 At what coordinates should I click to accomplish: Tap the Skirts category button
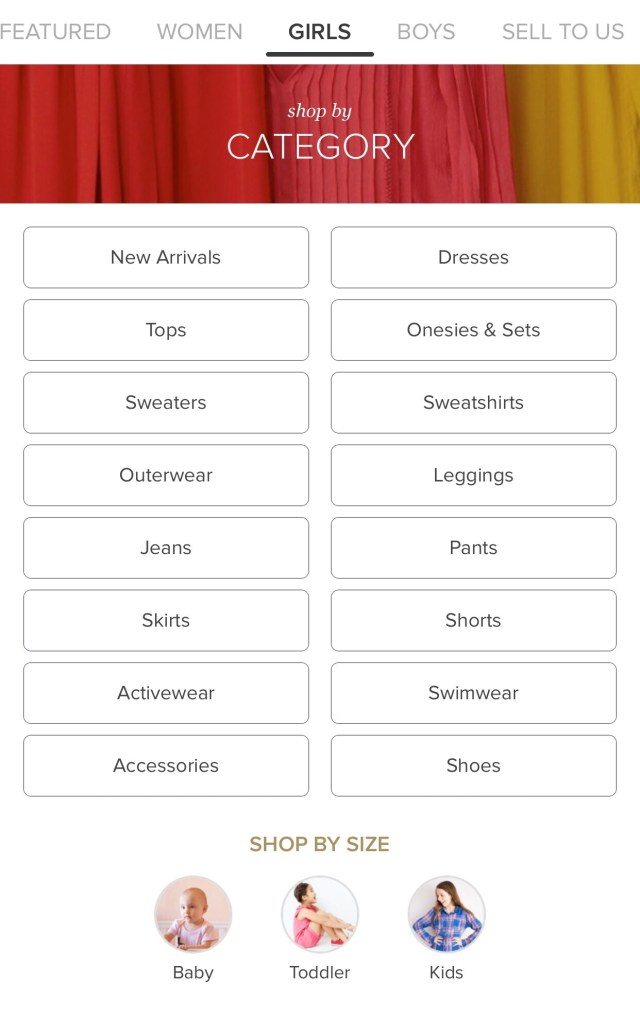point(166,620)
